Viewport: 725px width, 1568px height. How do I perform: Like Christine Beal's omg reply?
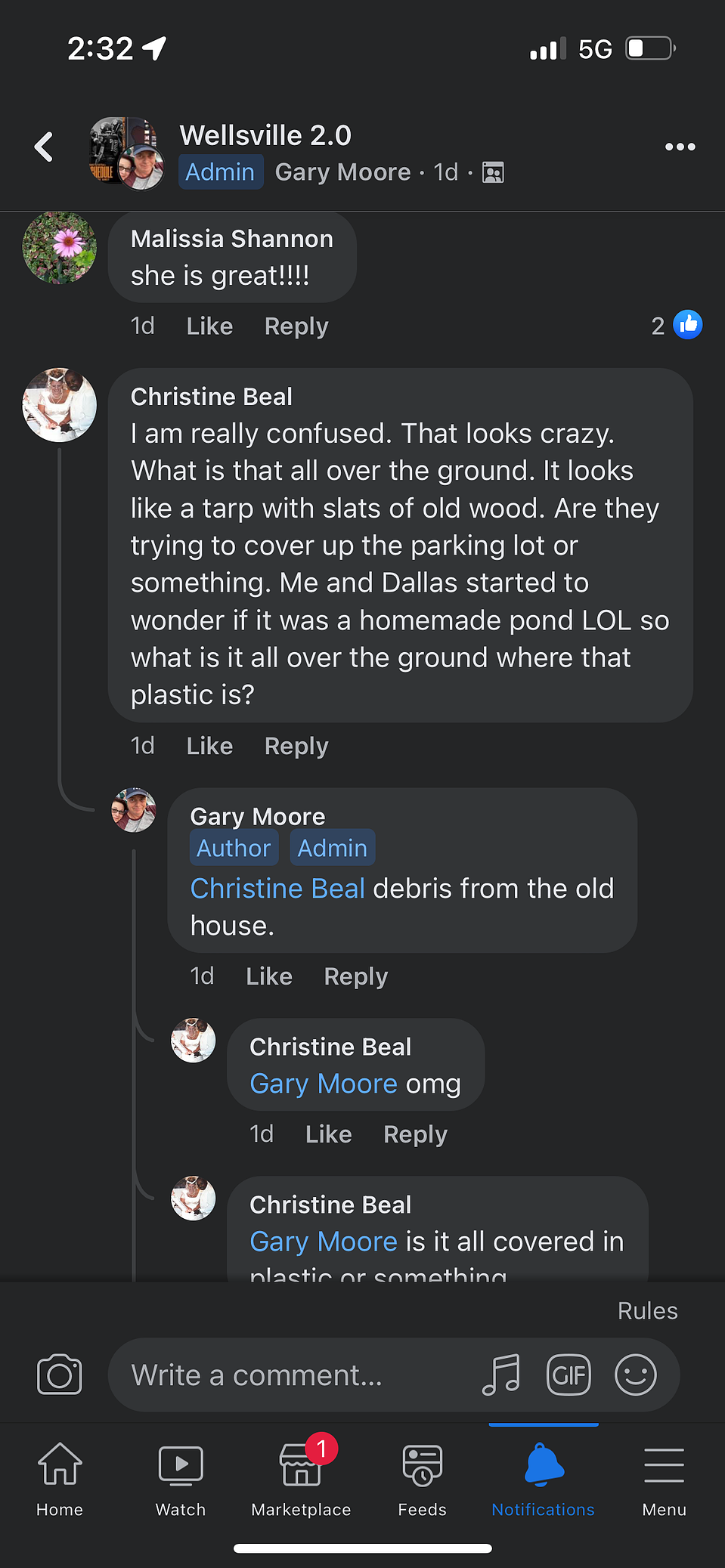pos(329,1134)
